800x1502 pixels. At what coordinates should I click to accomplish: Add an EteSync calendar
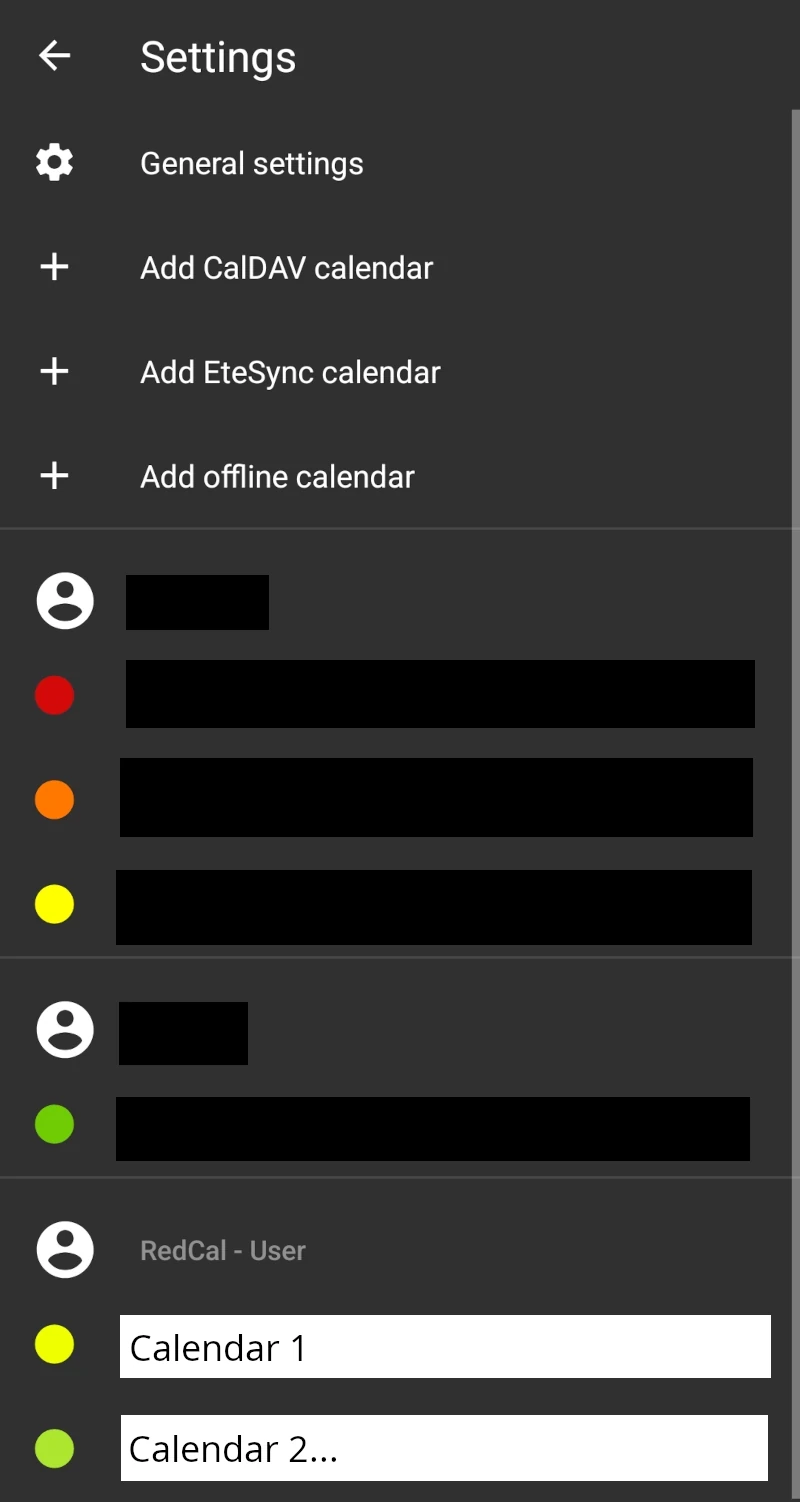click(x=290, y=372)
